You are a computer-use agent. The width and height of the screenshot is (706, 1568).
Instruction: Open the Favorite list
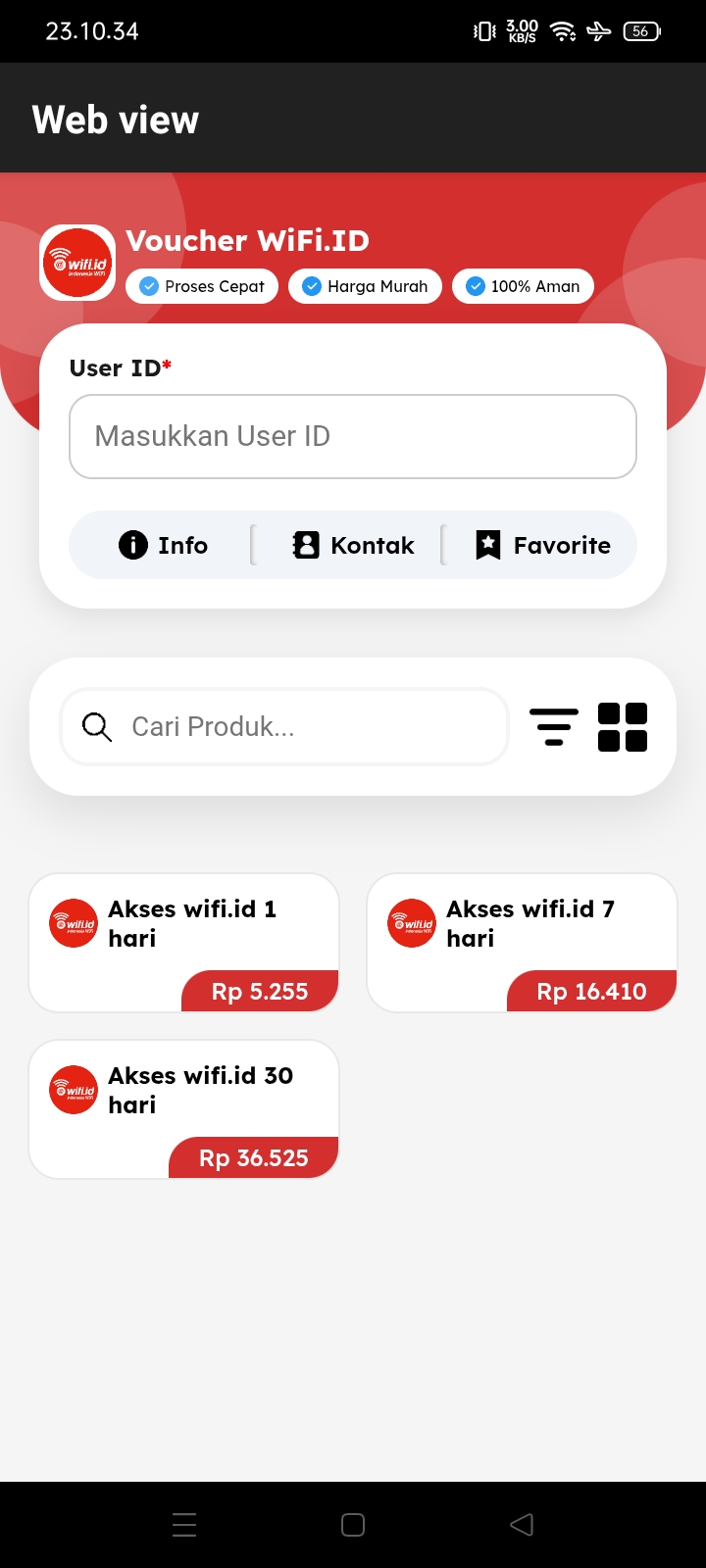pyautogui.click(x=542, y=545)
